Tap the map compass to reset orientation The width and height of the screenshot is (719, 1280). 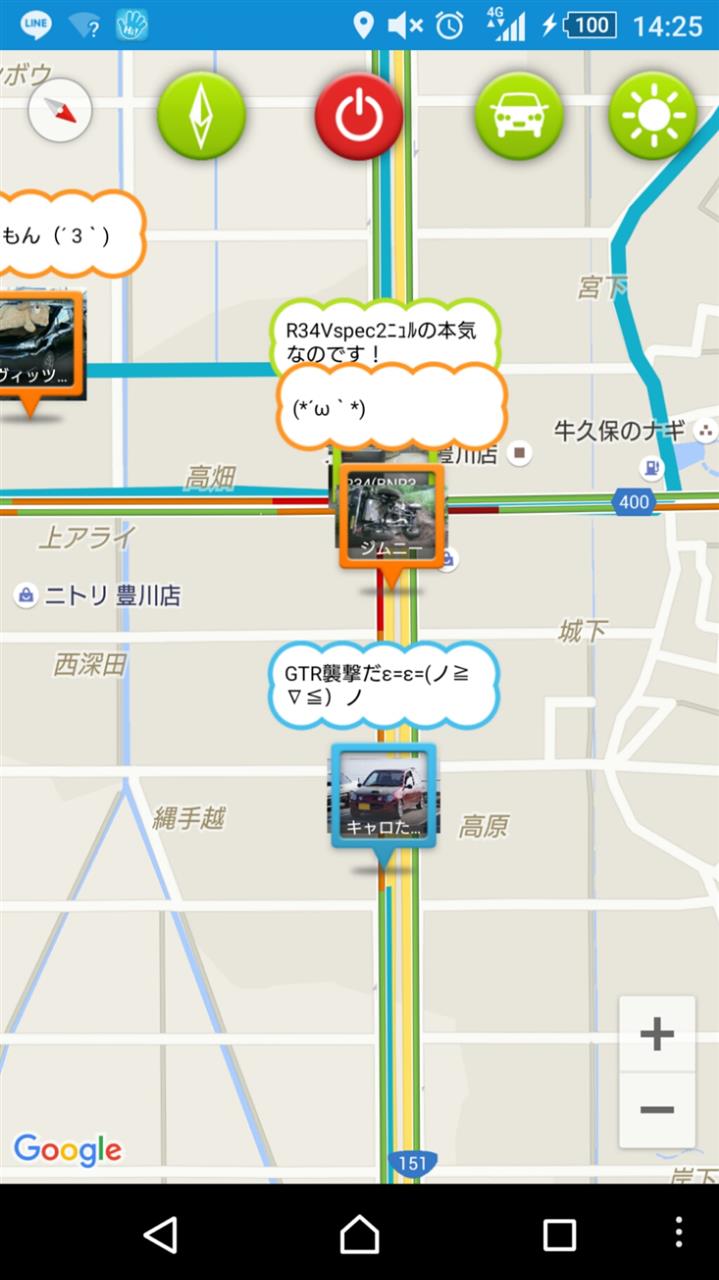(x=60, y=110)
